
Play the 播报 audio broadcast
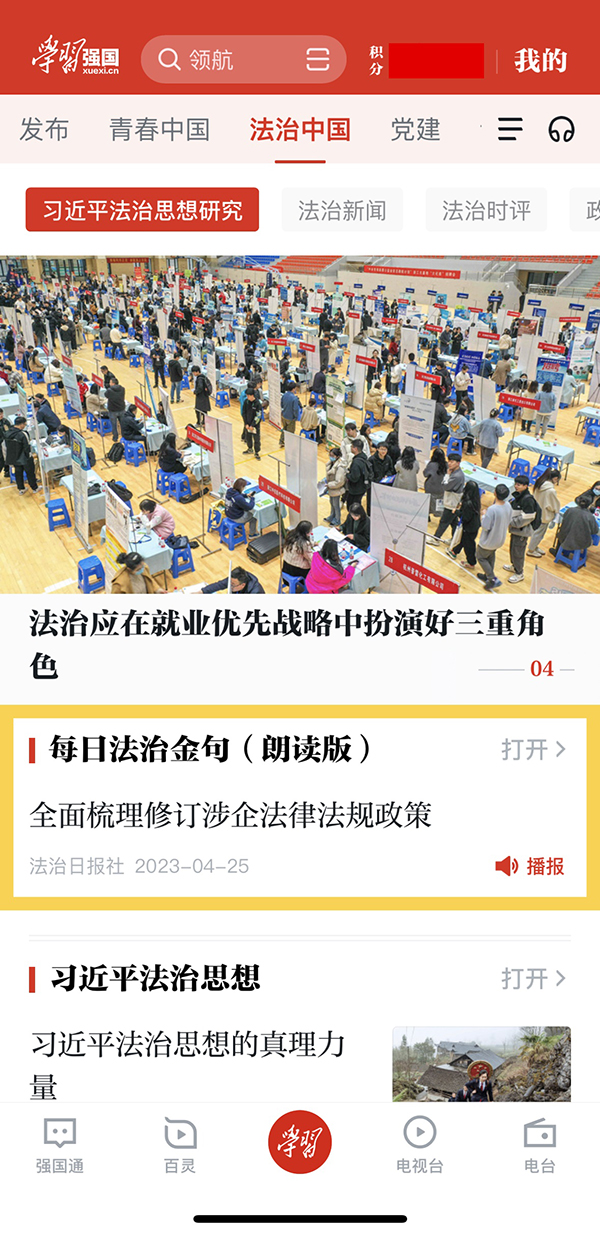[530, 866]
